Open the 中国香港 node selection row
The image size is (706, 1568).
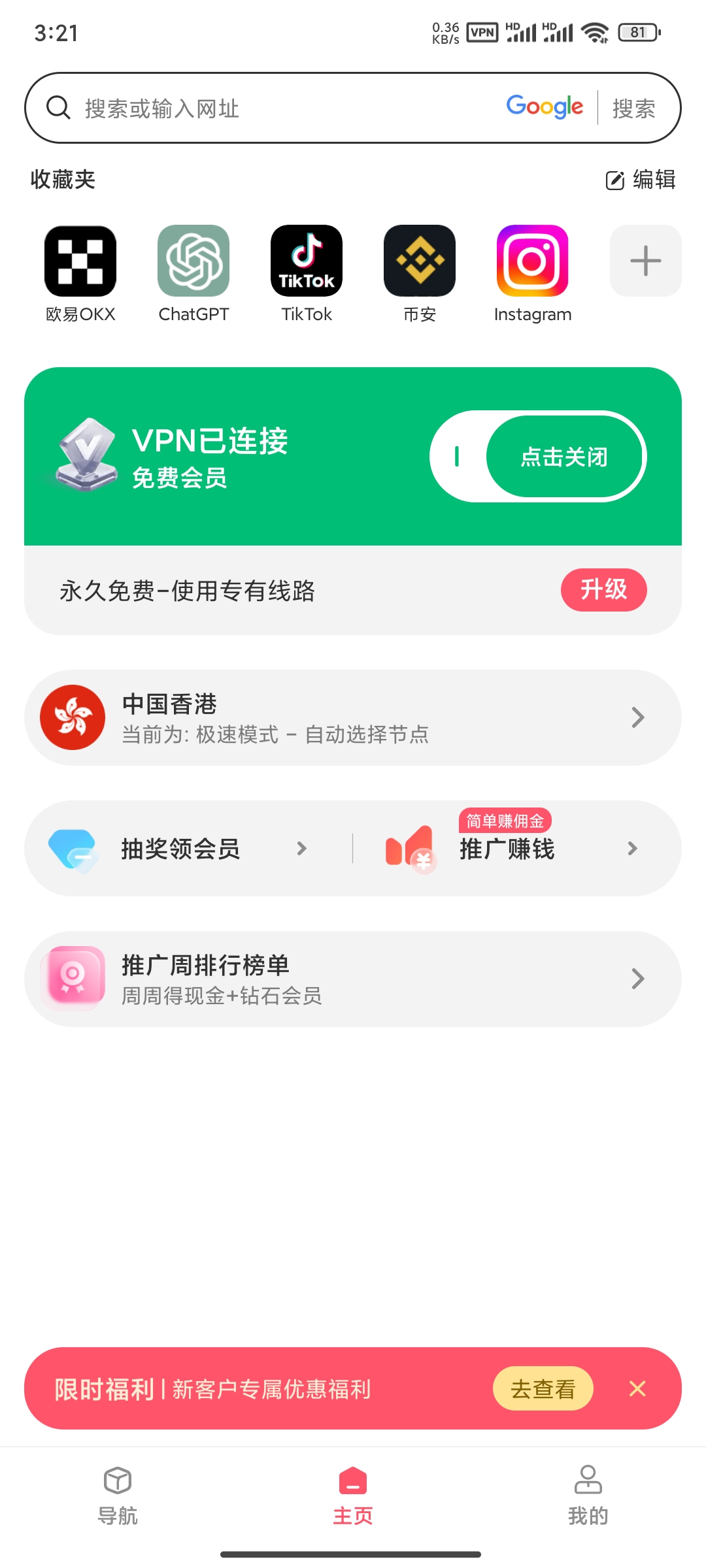353,717
